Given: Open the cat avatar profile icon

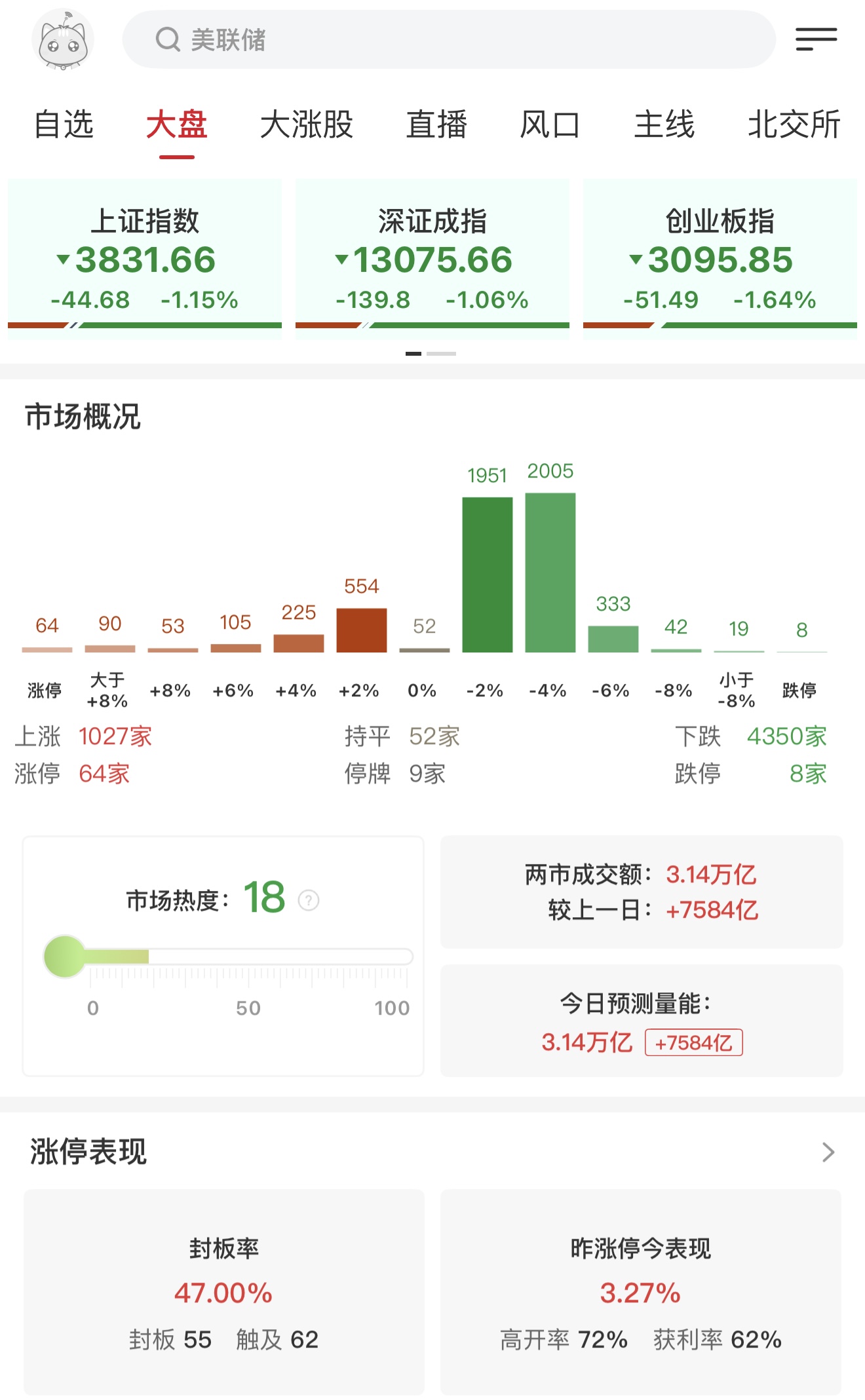Looking at the screenshot, I should [63, 39].
